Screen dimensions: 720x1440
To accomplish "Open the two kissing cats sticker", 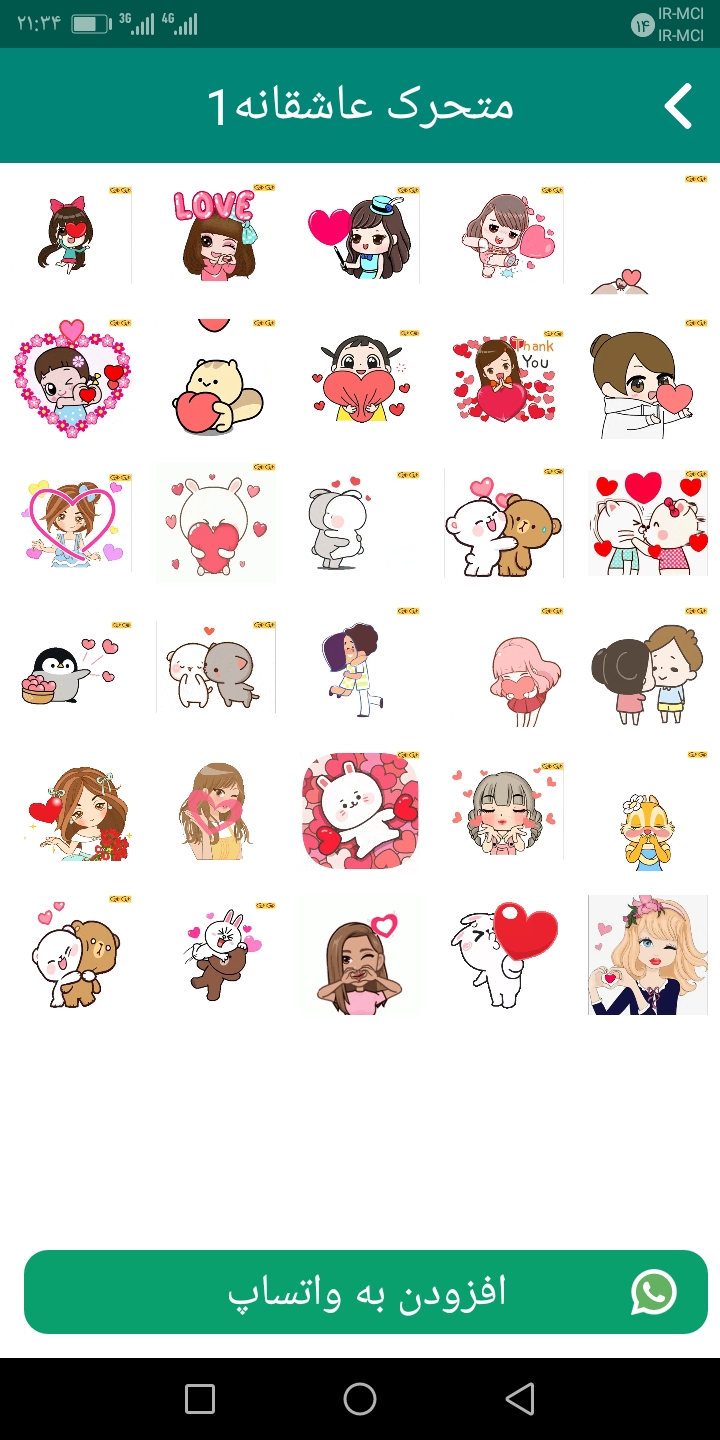I will [648, 525].
